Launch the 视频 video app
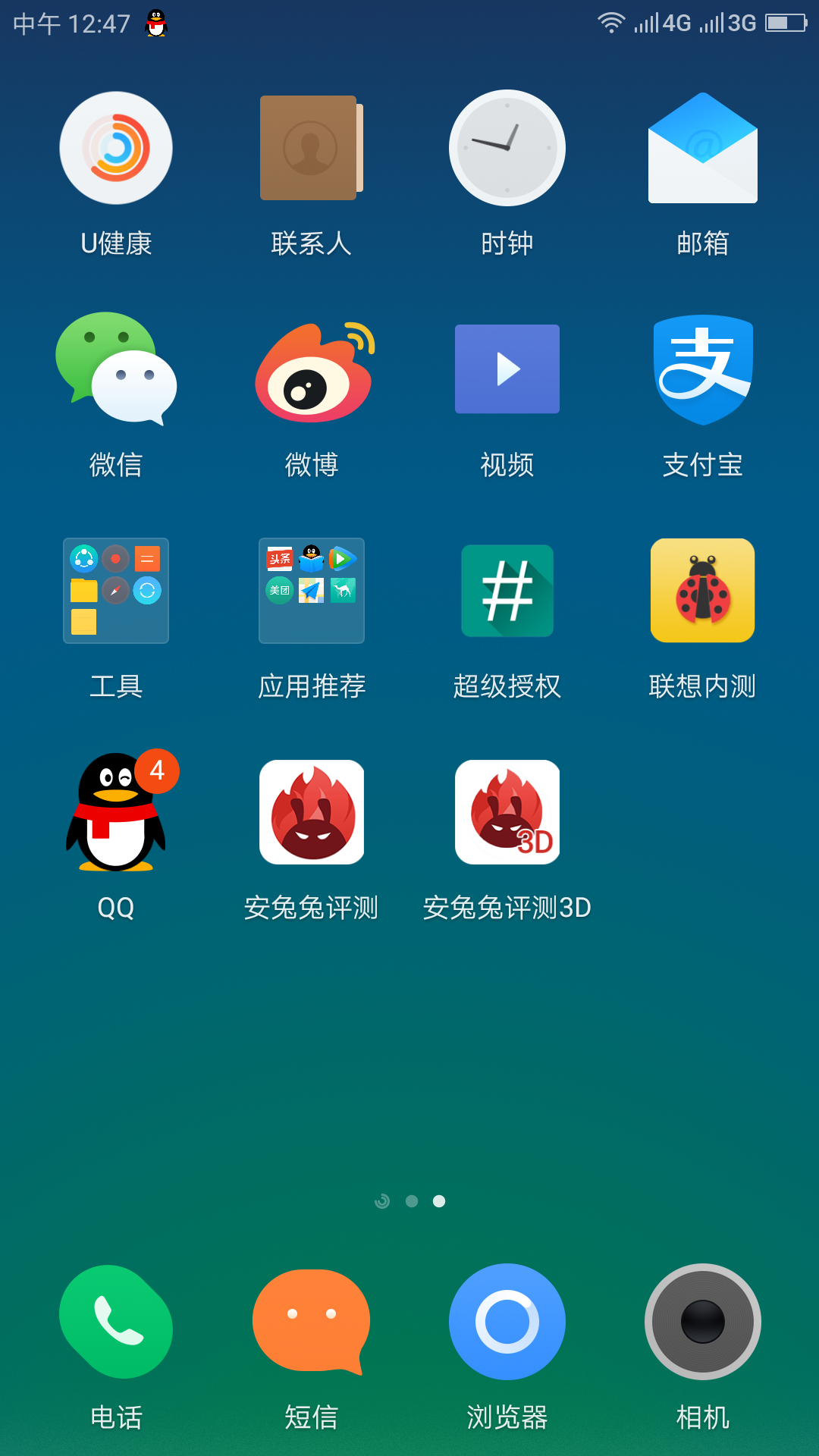 [x=507, y=369]
